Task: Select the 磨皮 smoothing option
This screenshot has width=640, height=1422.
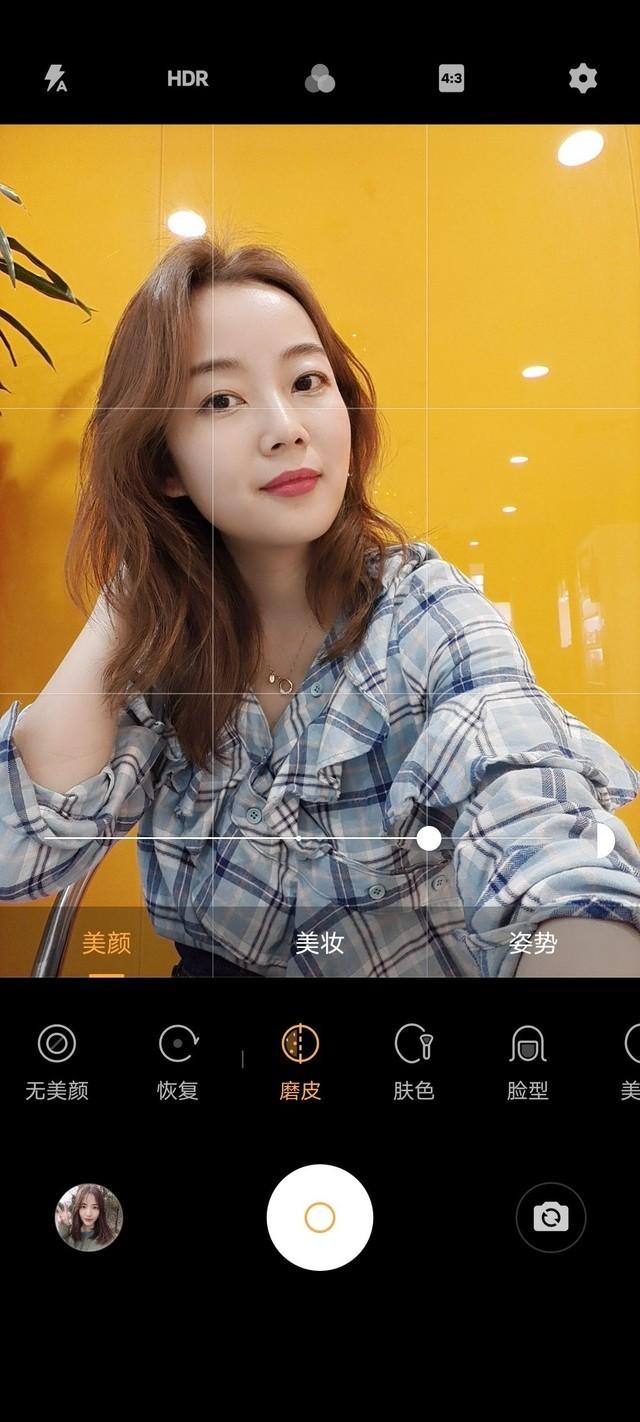Action: click(x=299, y=1062)
